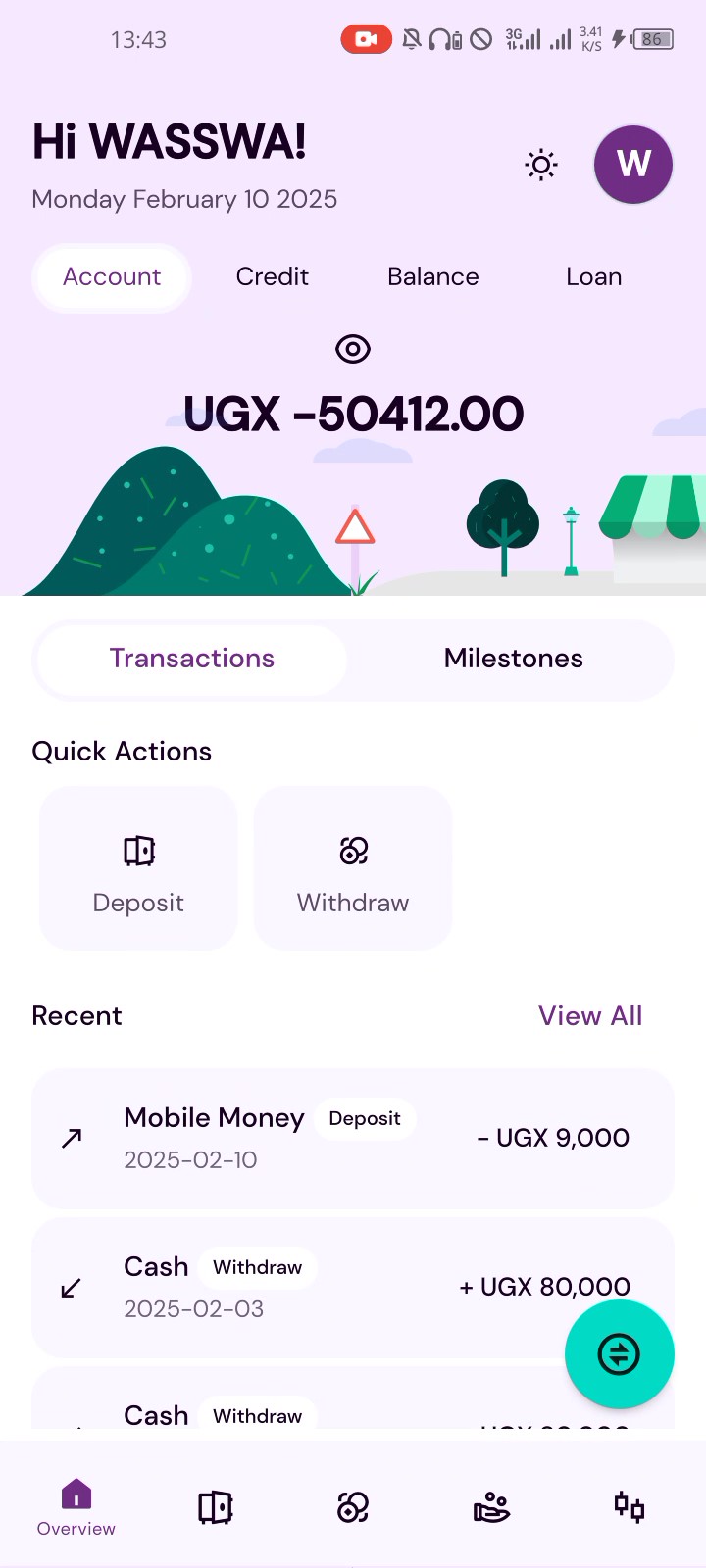Viewport: 706px width, 1568px height.
Task: Switch to the Loan tab
Action: [593, 277]
